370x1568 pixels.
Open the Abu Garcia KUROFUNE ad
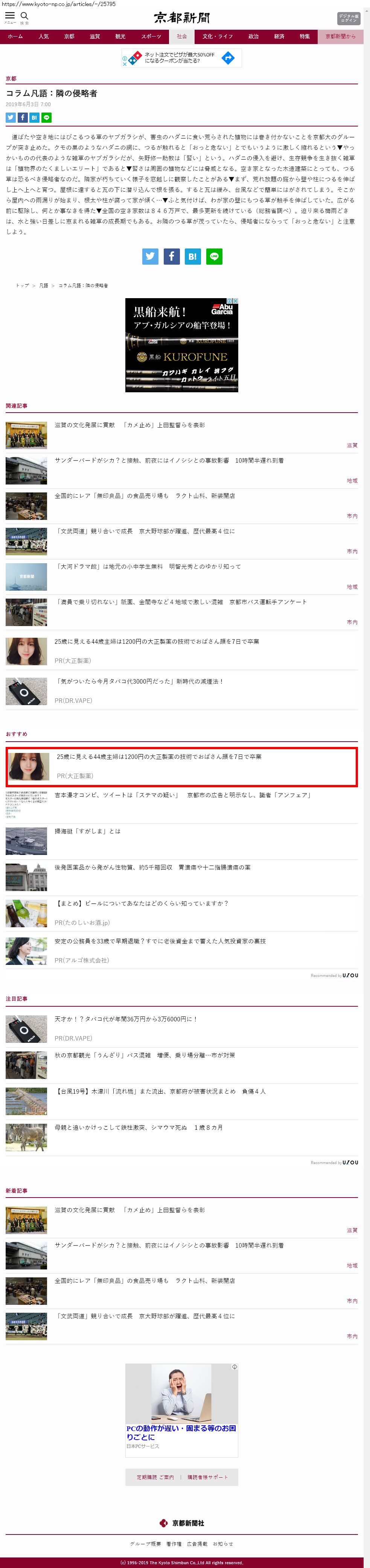[x=181, y=344]
